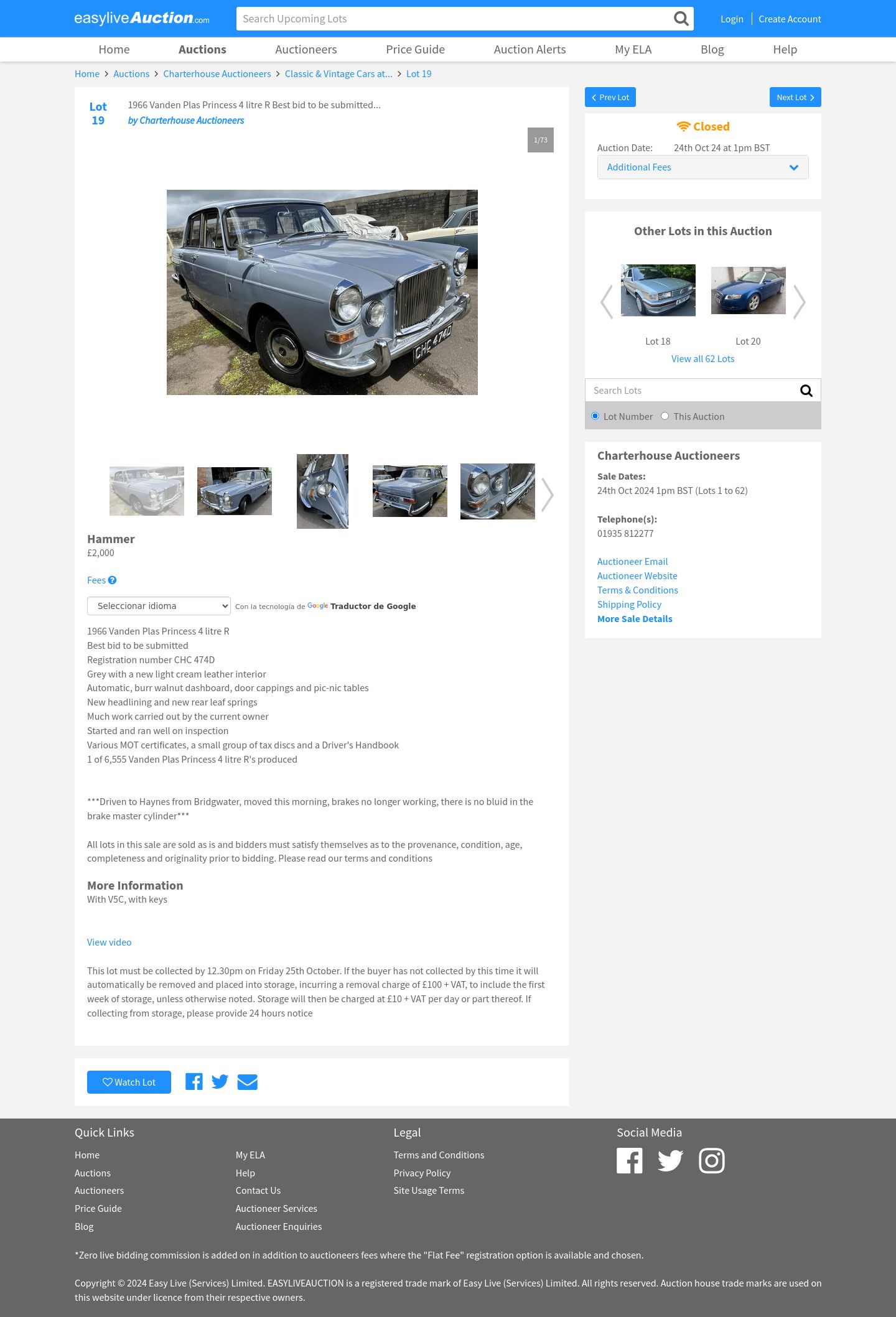896x1317 pixels.
Task: Open the Seleccionar idioma dropdown
Action: click(159, 606)
